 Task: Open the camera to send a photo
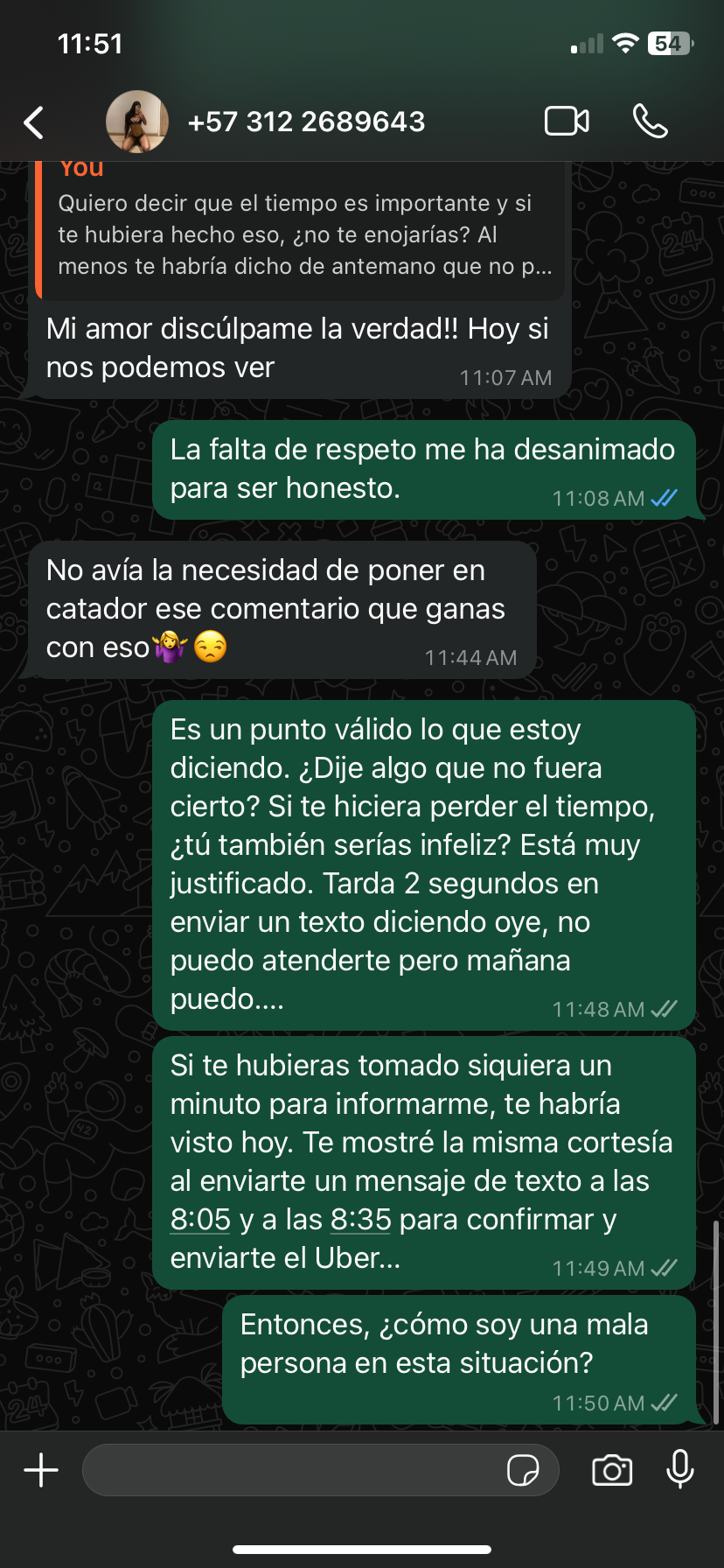click(612, 1470)
